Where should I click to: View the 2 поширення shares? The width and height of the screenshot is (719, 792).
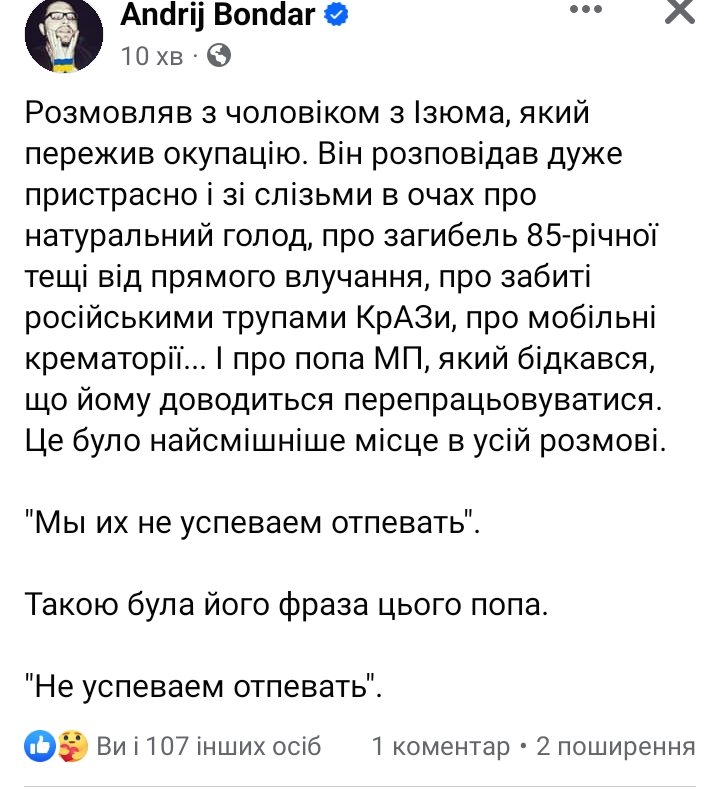pos(616,746)
